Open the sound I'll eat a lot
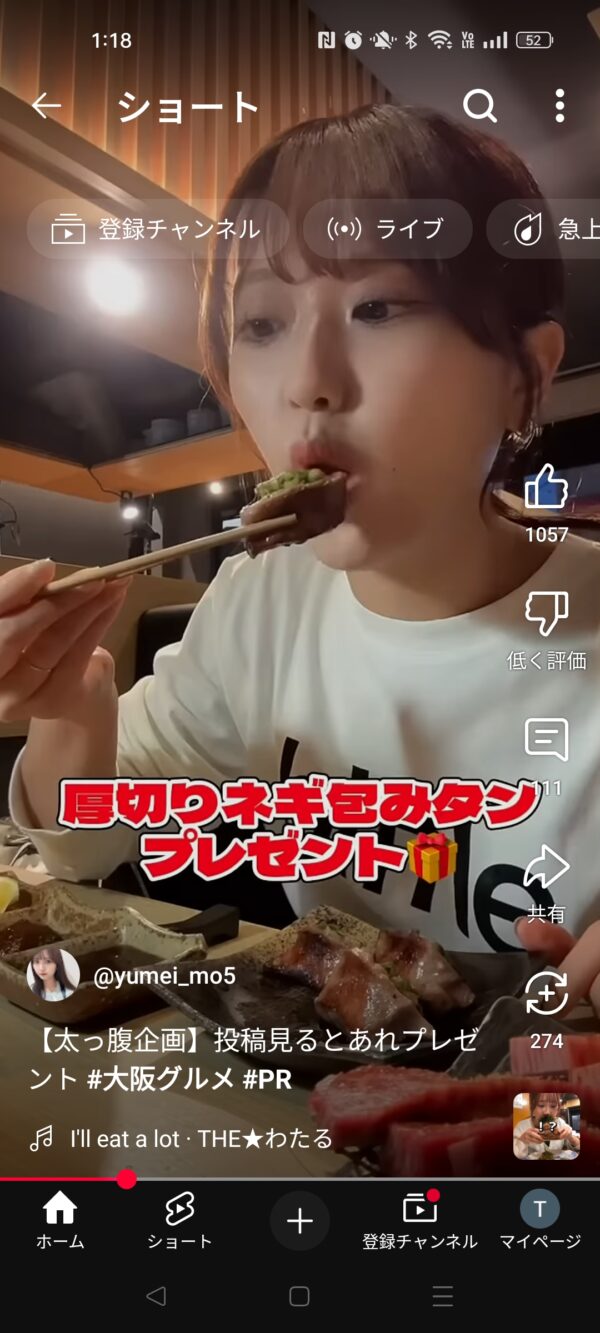The height and width of the screenshot is (1333, 600). [200, 1138]
